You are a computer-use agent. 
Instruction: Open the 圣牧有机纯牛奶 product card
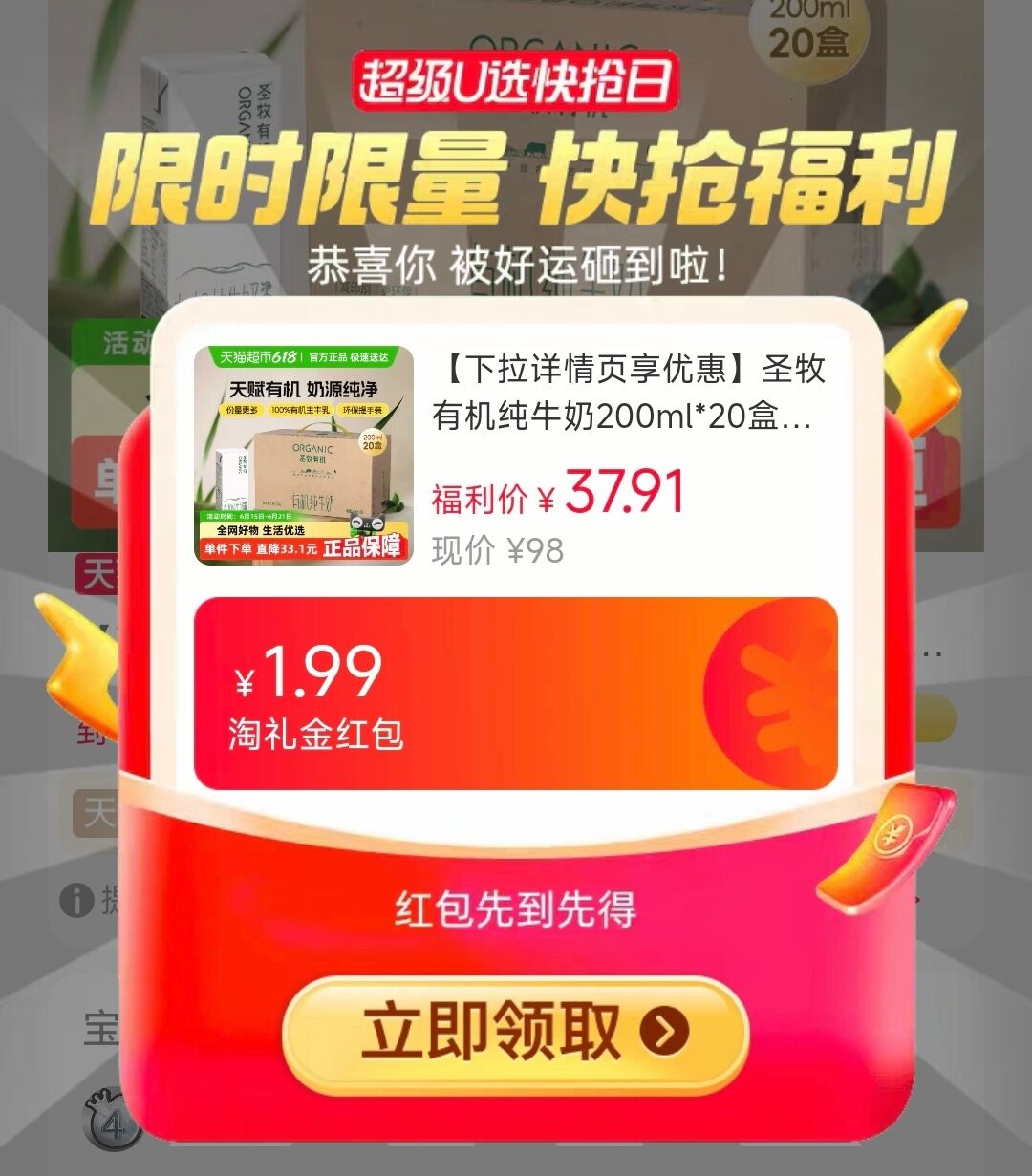pos(516,455)
